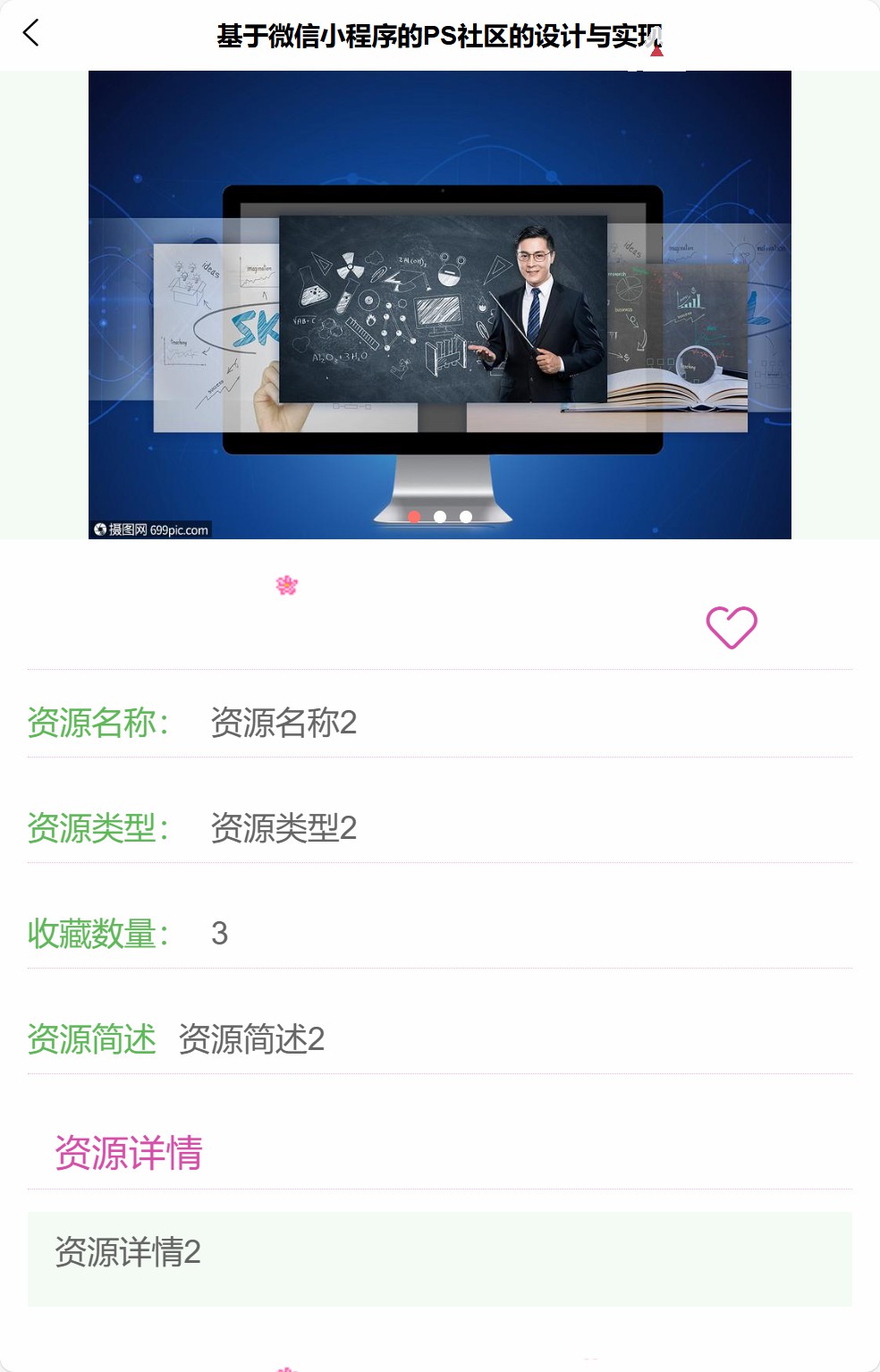Image resolution: width=880 pixels, height=1372 pixels.
Task: Go back using the top-left arrow
Action: pos(31,34)
